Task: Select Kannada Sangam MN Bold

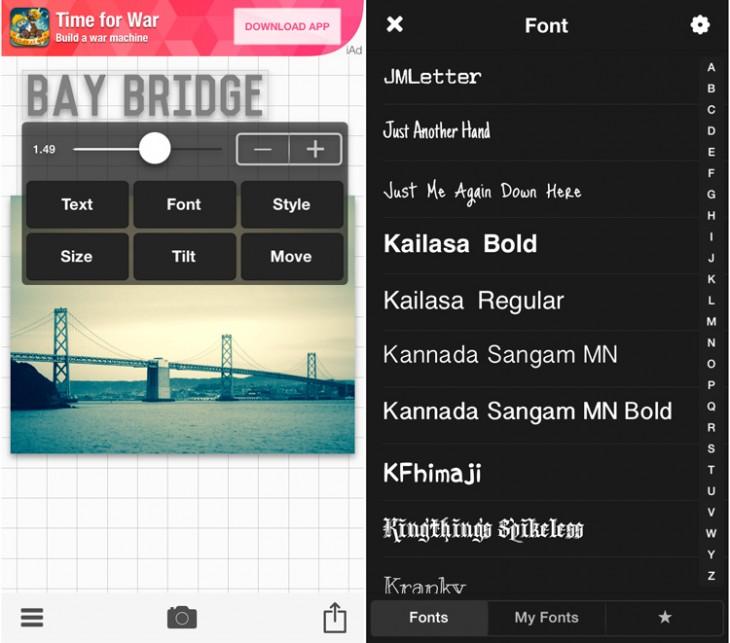Action: pyautogui.click(x=527, y=411)
